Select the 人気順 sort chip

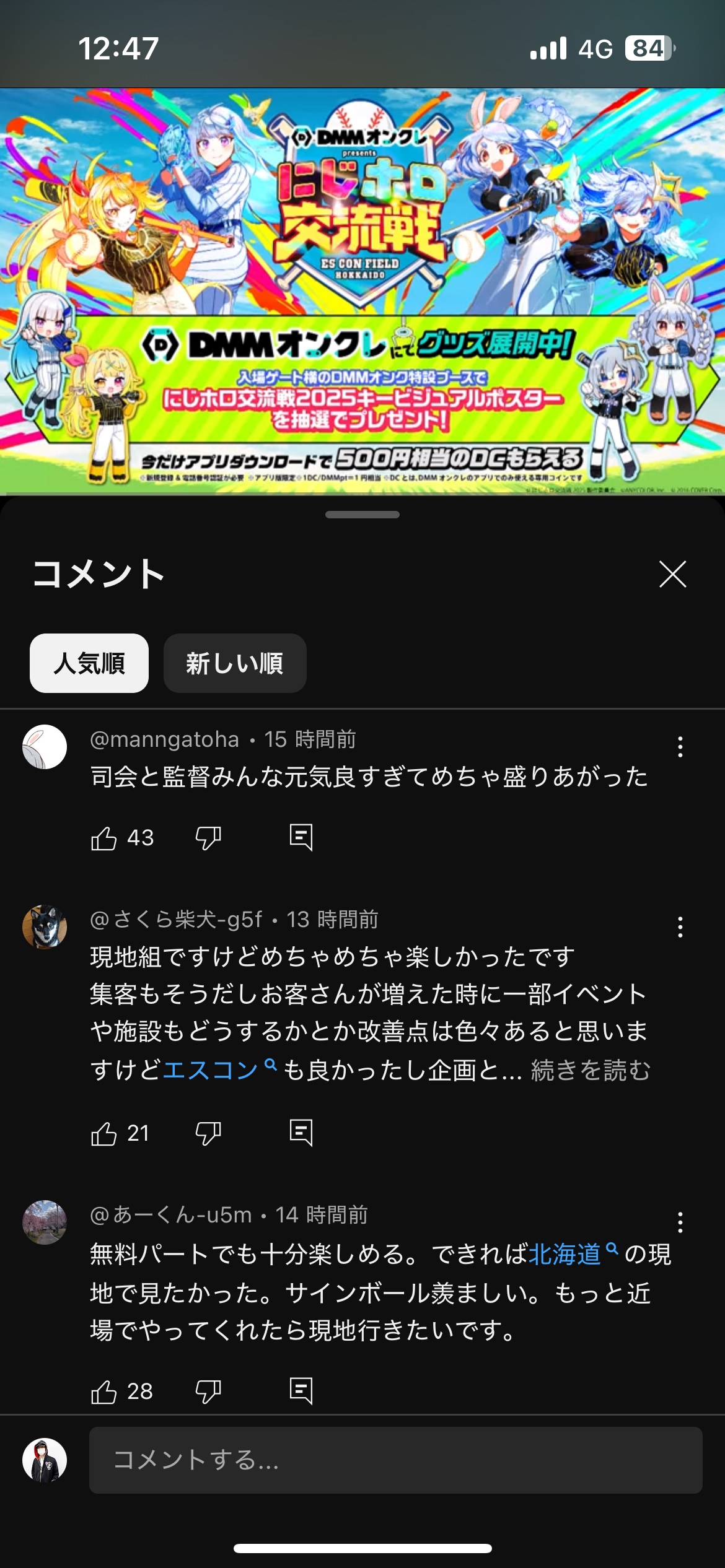(89, 663)
